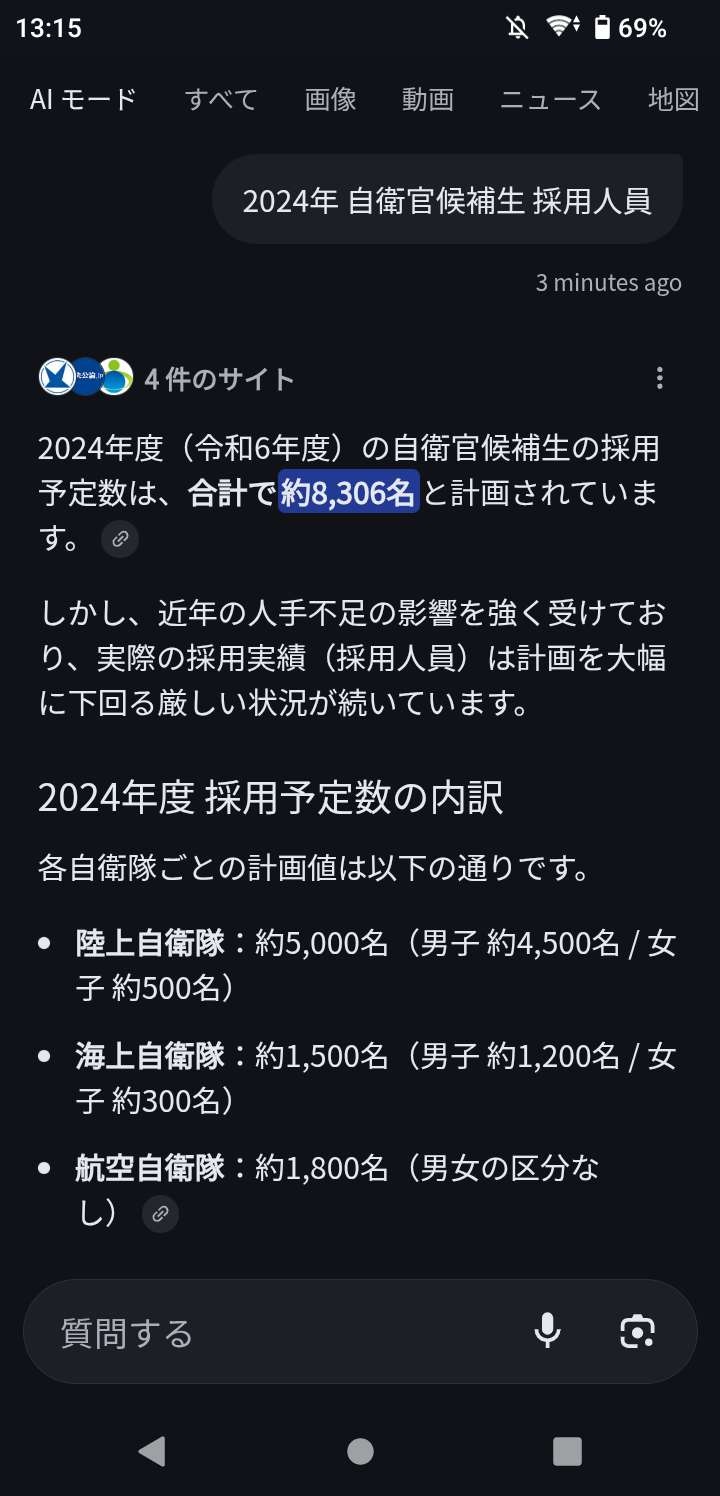The width and height of the screenshot is (720, 1496).
Task: Open the 動画 tab
Action: [428, 100]
